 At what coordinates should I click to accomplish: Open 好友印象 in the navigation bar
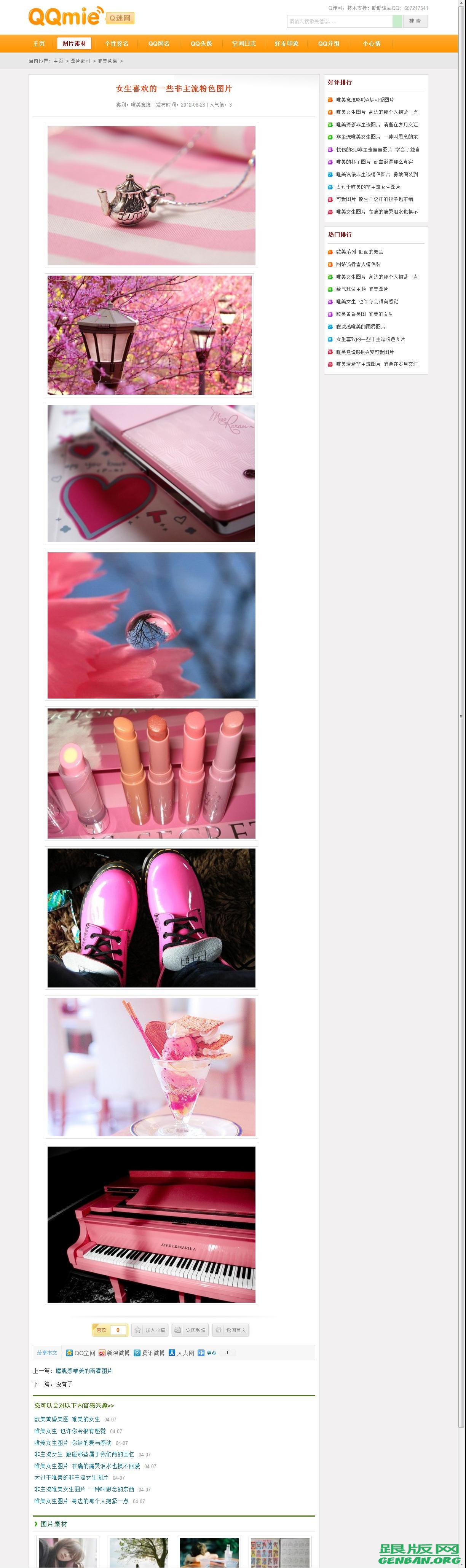pos(286,44)
